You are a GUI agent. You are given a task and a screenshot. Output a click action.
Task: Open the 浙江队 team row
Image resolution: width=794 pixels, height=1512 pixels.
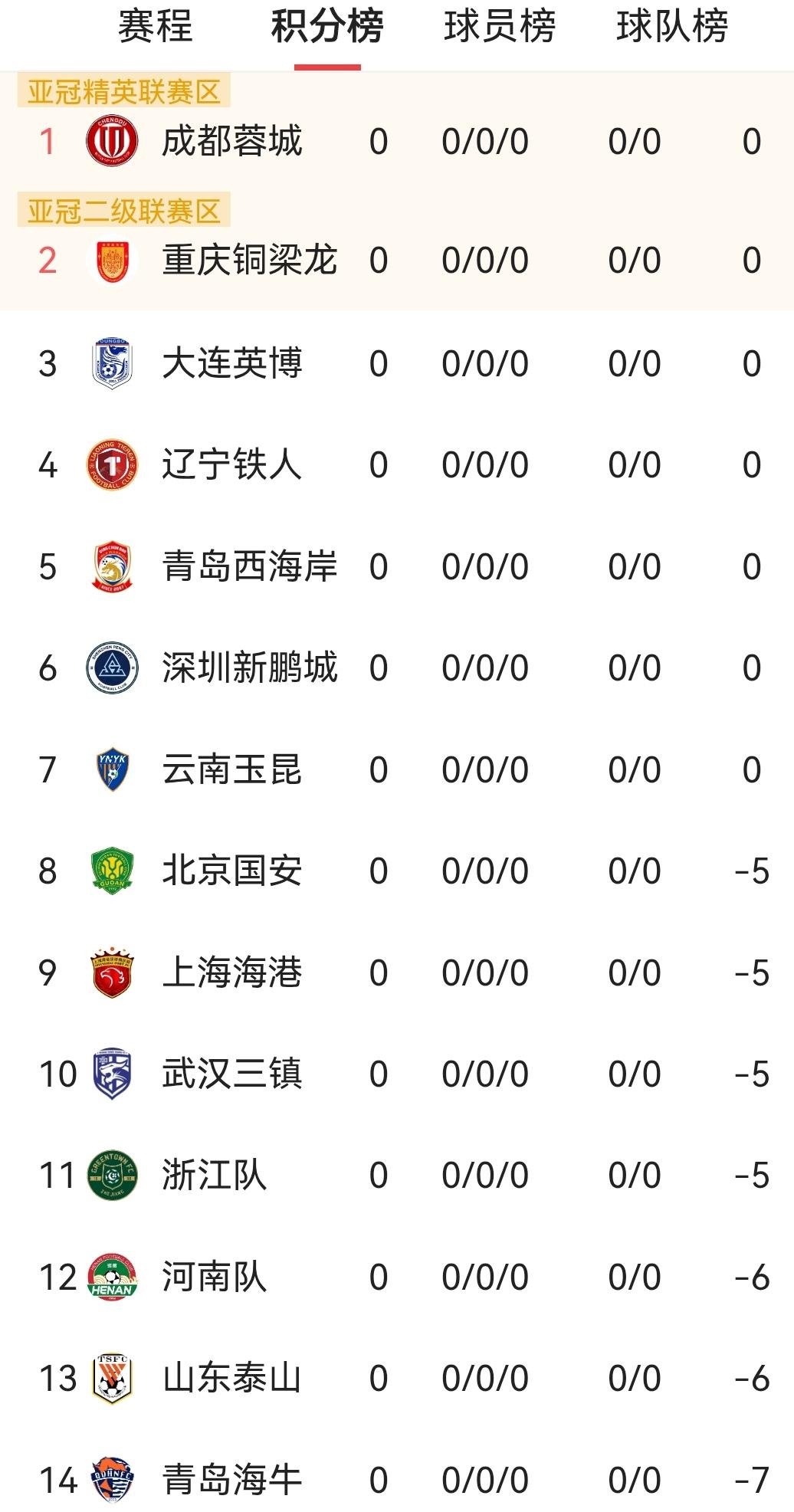point(215,1176)
